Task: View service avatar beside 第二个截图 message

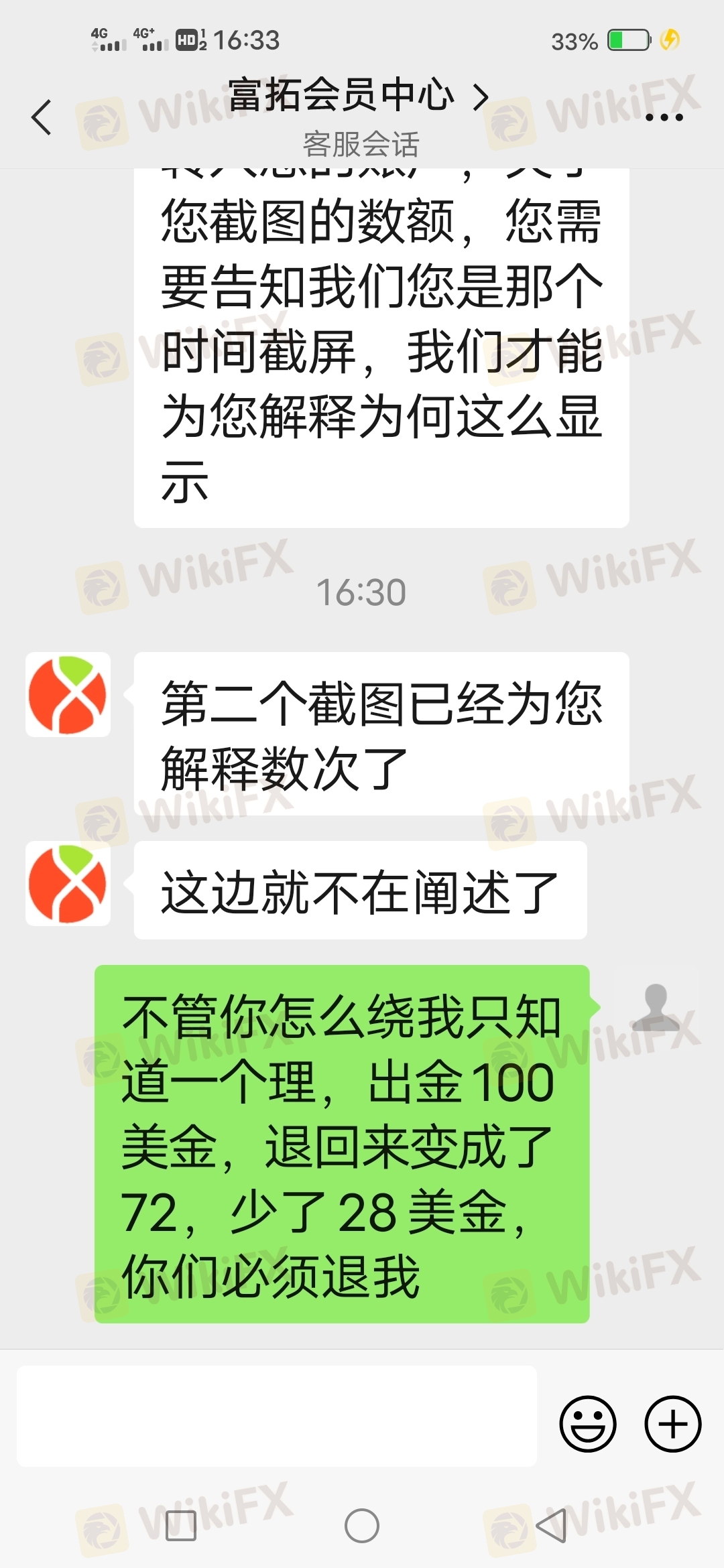Action: click(x=68, y=695)
